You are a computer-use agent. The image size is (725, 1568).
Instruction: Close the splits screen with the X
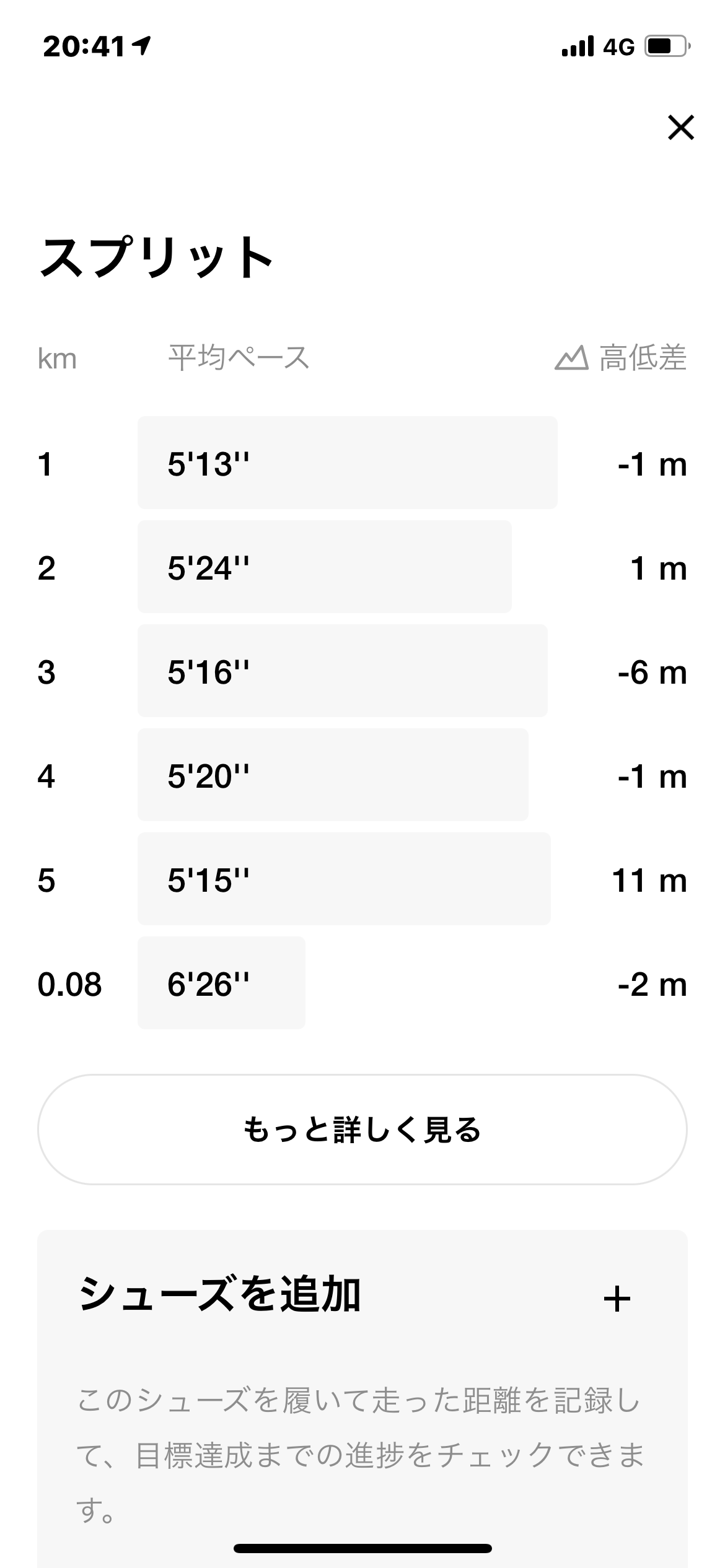[x=680, y=128]
